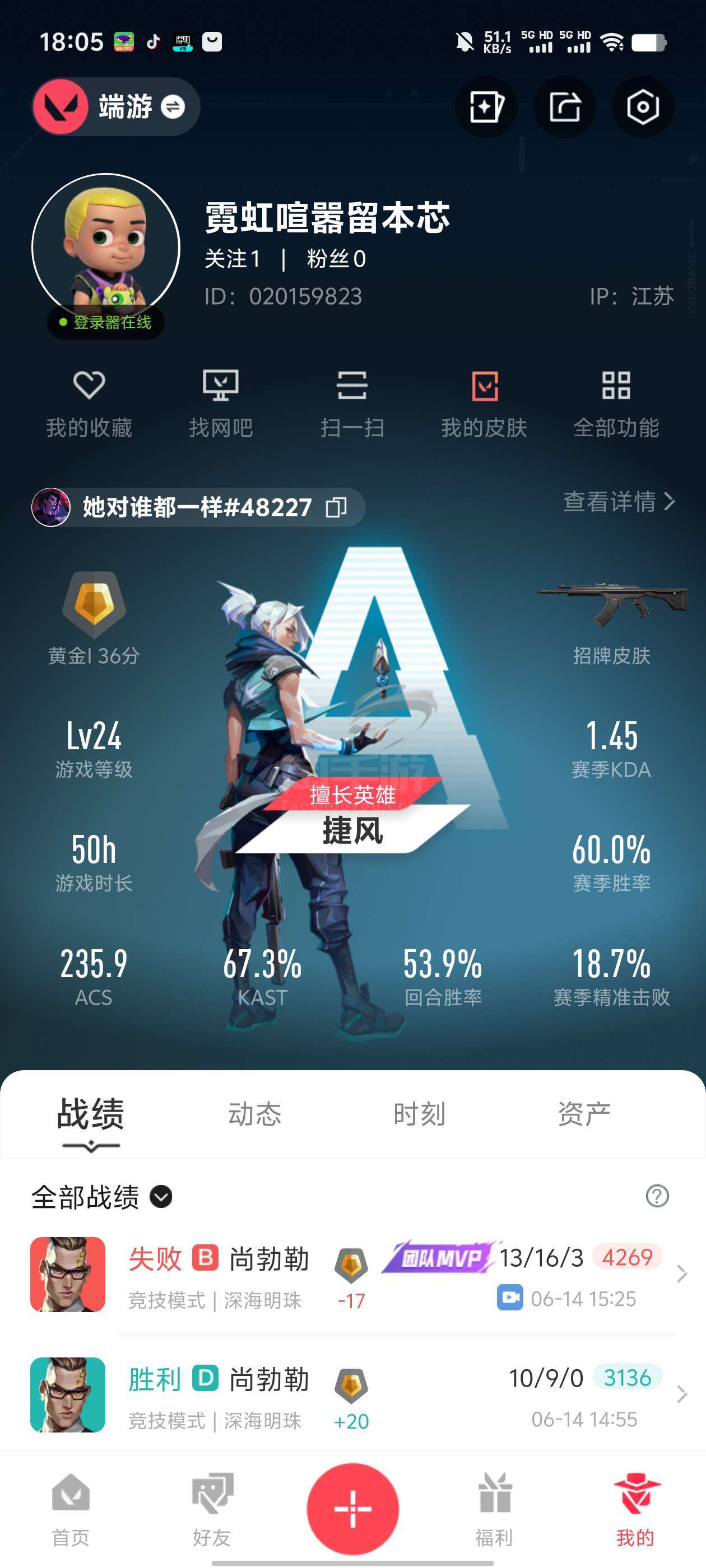The image size is (706, 1568).
Task: Open the help question-mark icon by 全部战绩
Action: point(657,1196)
